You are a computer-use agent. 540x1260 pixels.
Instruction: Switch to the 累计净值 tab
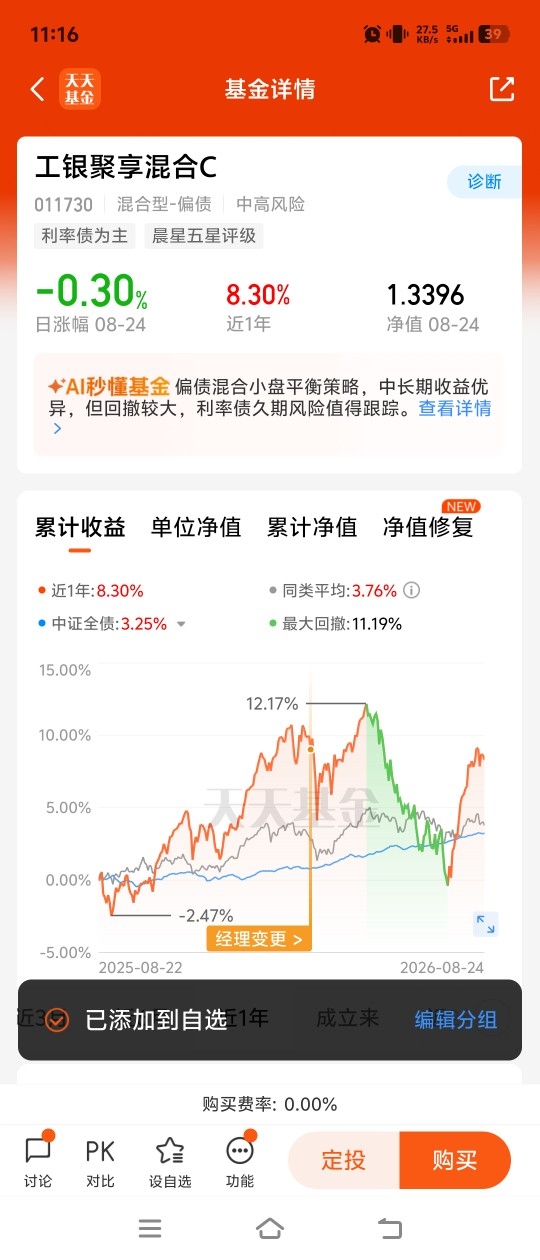tap(312, 527)
